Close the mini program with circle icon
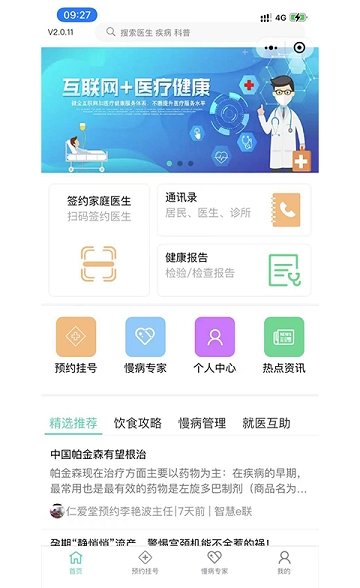This screenshot has height=588, width=360. [299, 48]
